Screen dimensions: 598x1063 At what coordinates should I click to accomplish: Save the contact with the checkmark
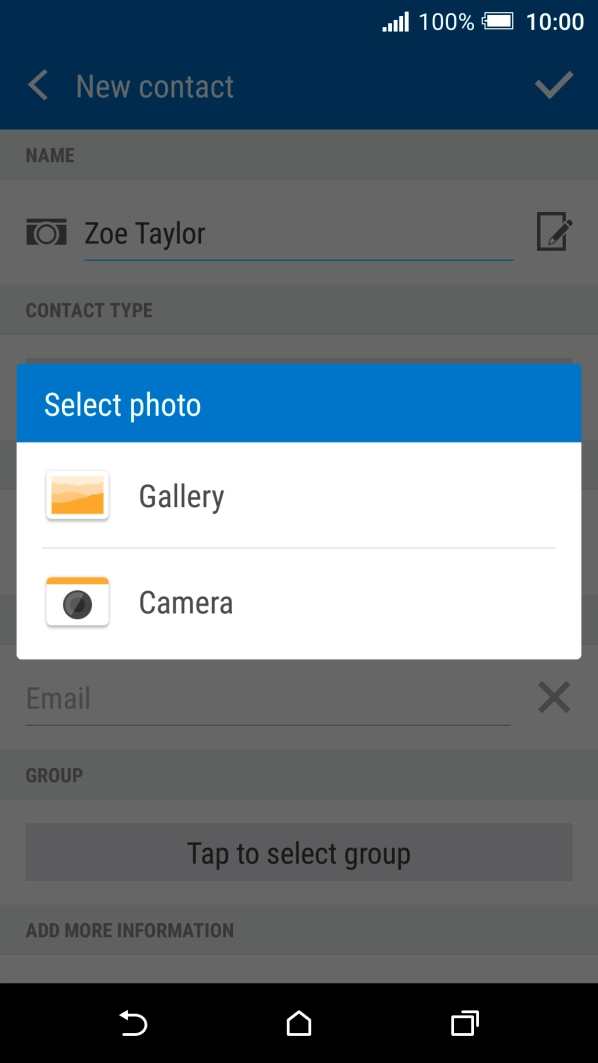coord(554,85)
